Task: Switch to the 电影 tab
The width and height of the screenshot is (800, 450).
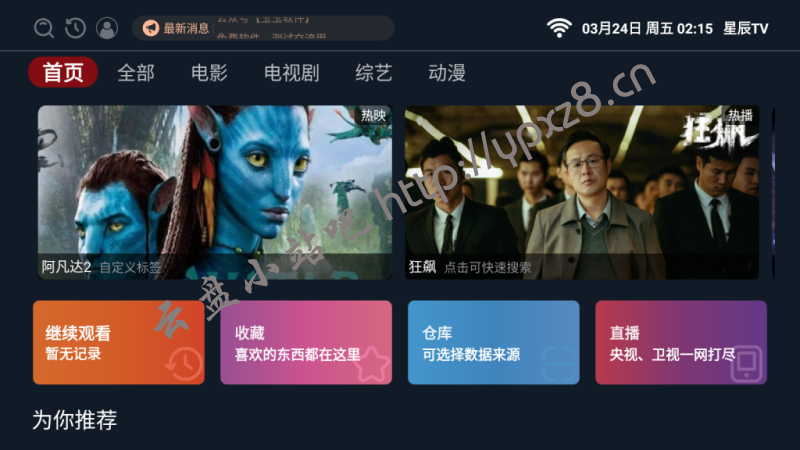Action: pyautogui.click(x=209, y=72)
